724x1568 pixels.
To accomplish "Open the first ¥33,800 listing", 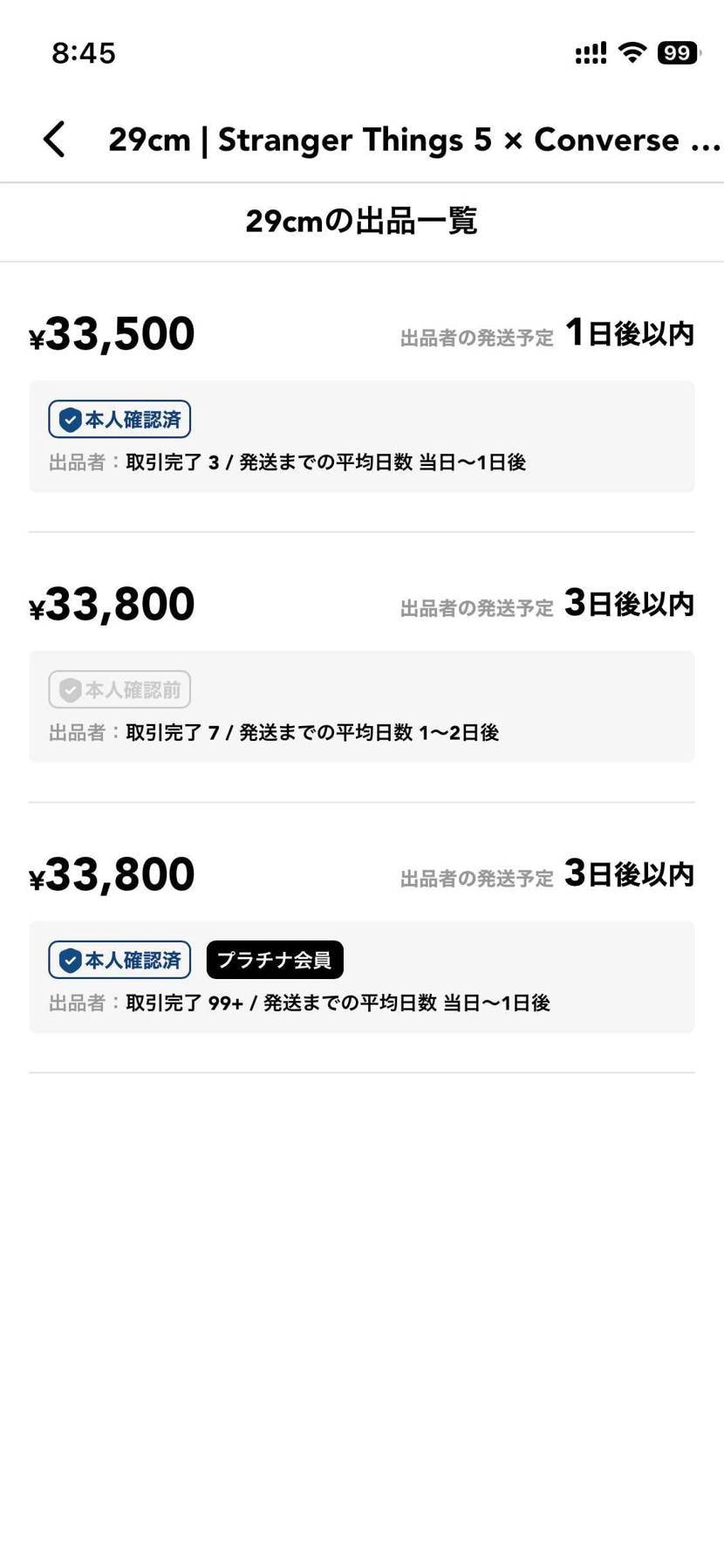I will tap(111, 603).
